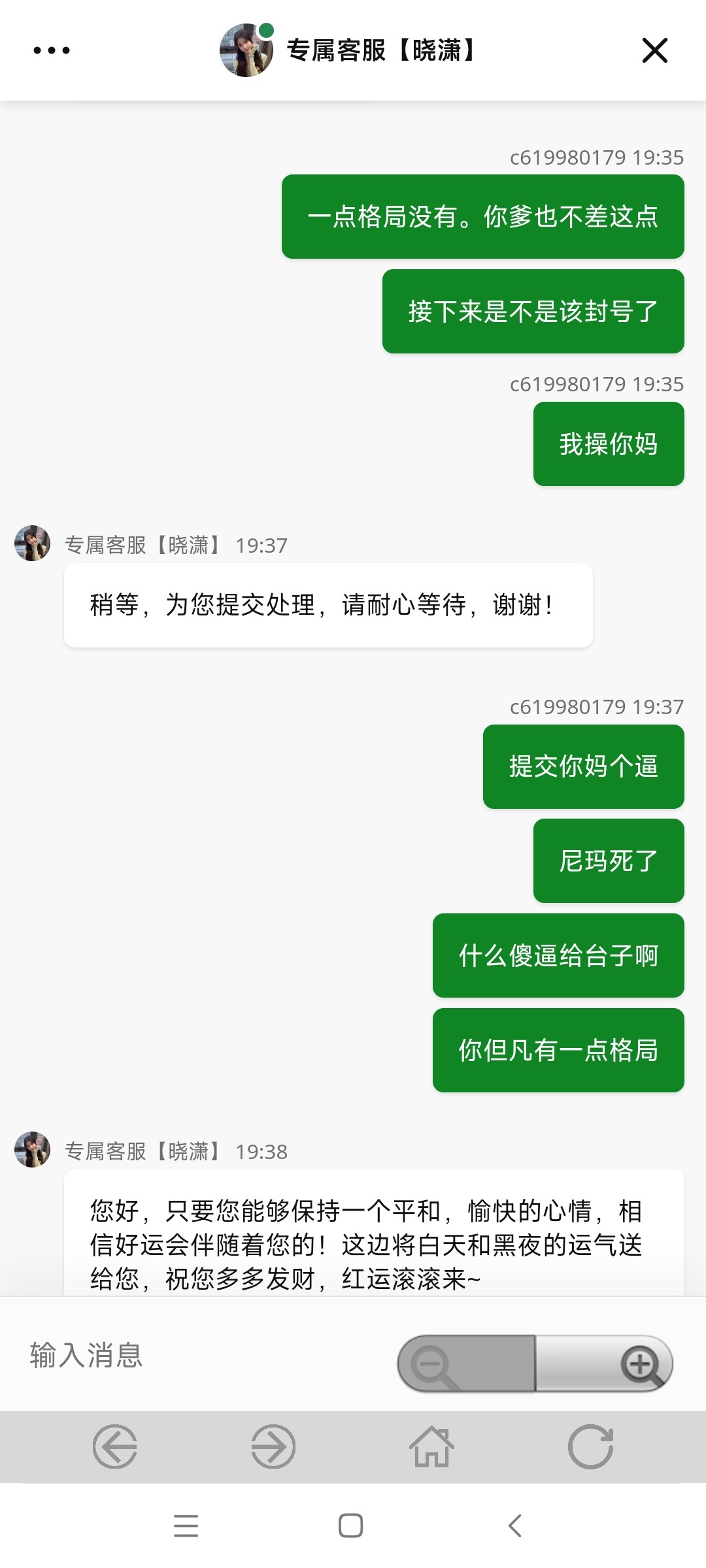Open the browser home page
The image size is (706, 1568).
(431, 1446)
